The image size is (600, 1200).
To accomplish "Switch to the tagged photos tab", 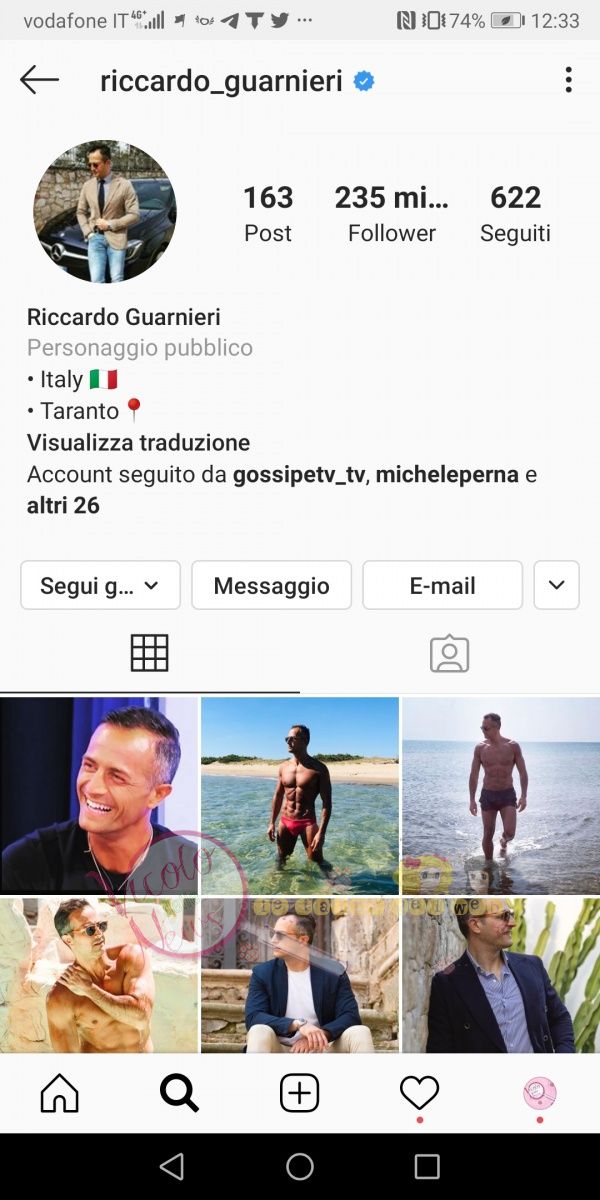I will click(x=449, y=653).
